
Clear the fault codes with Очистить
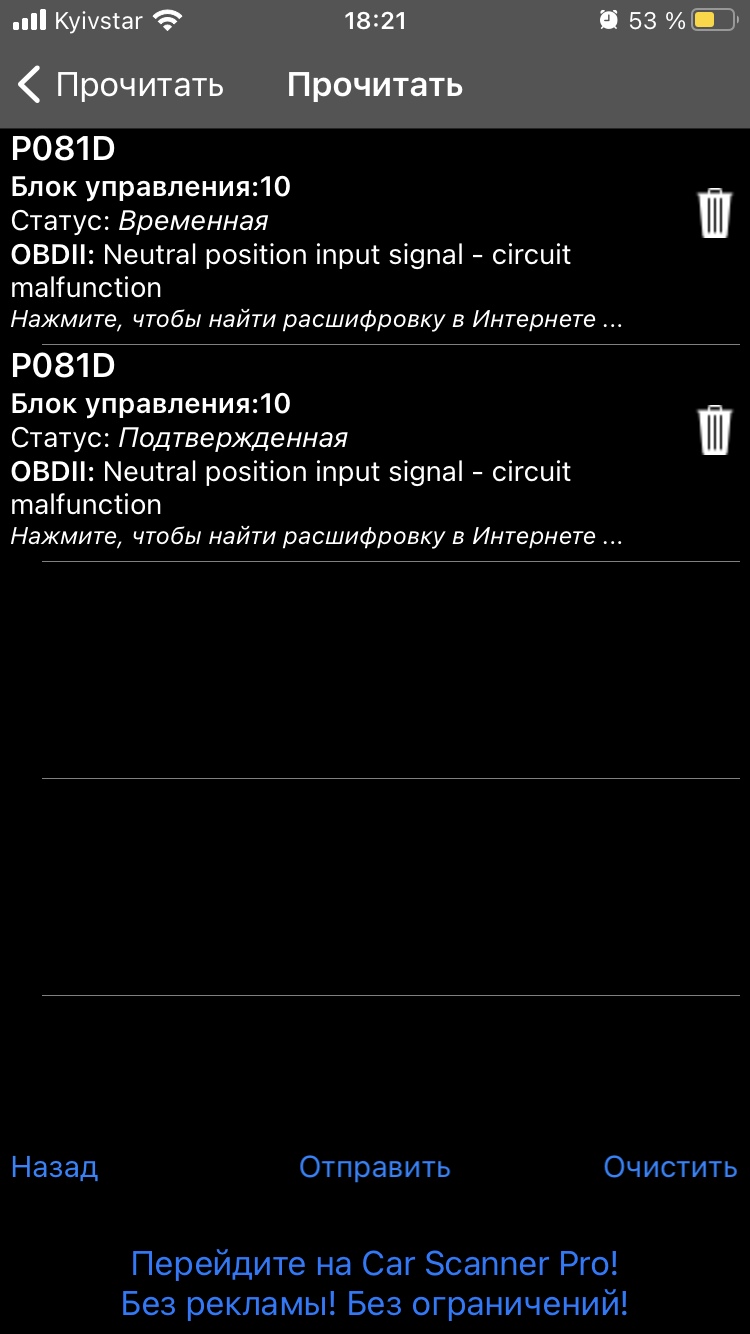(670, 1167)
